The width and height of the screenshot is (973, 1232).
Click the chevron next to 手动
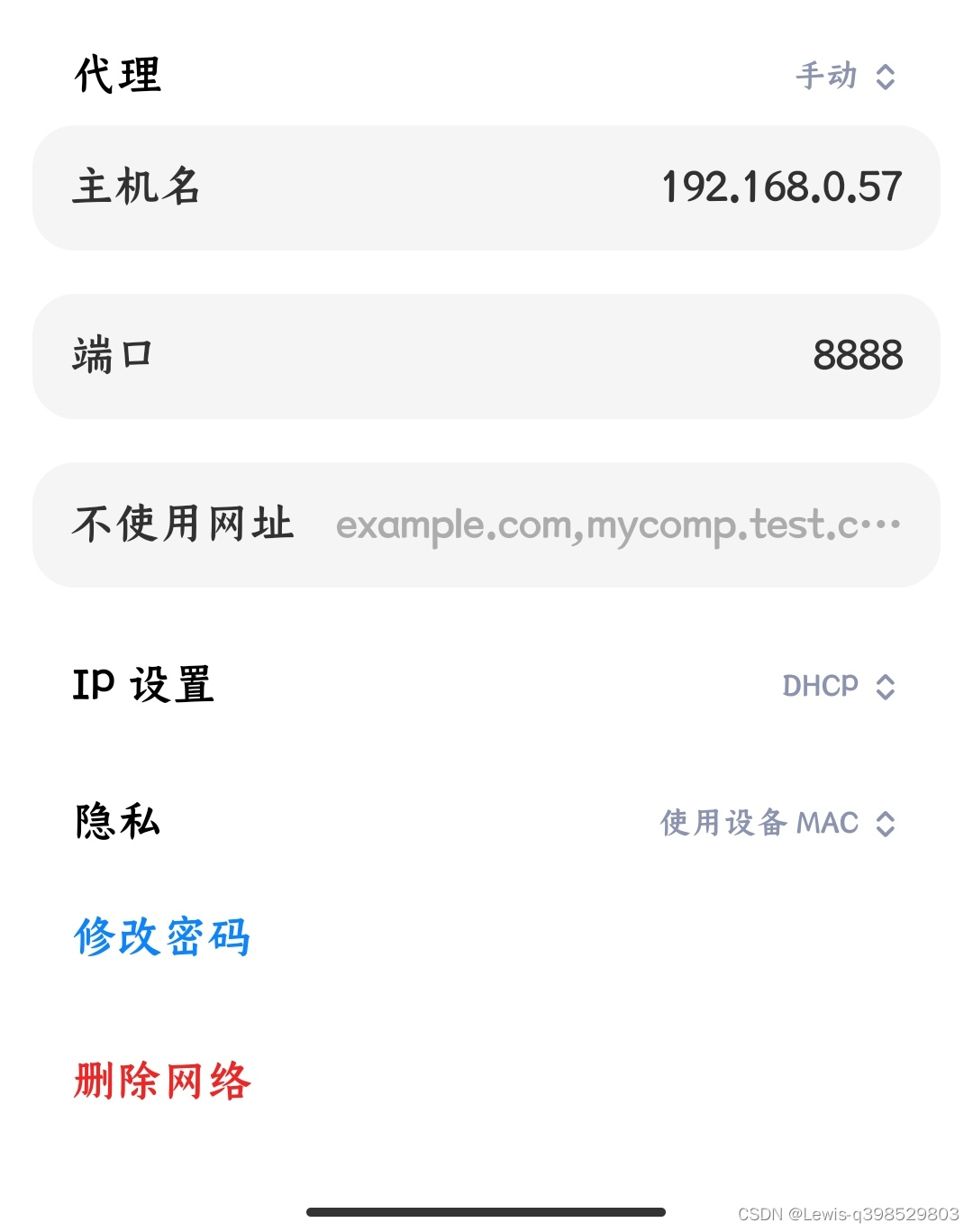click(887, 77)
